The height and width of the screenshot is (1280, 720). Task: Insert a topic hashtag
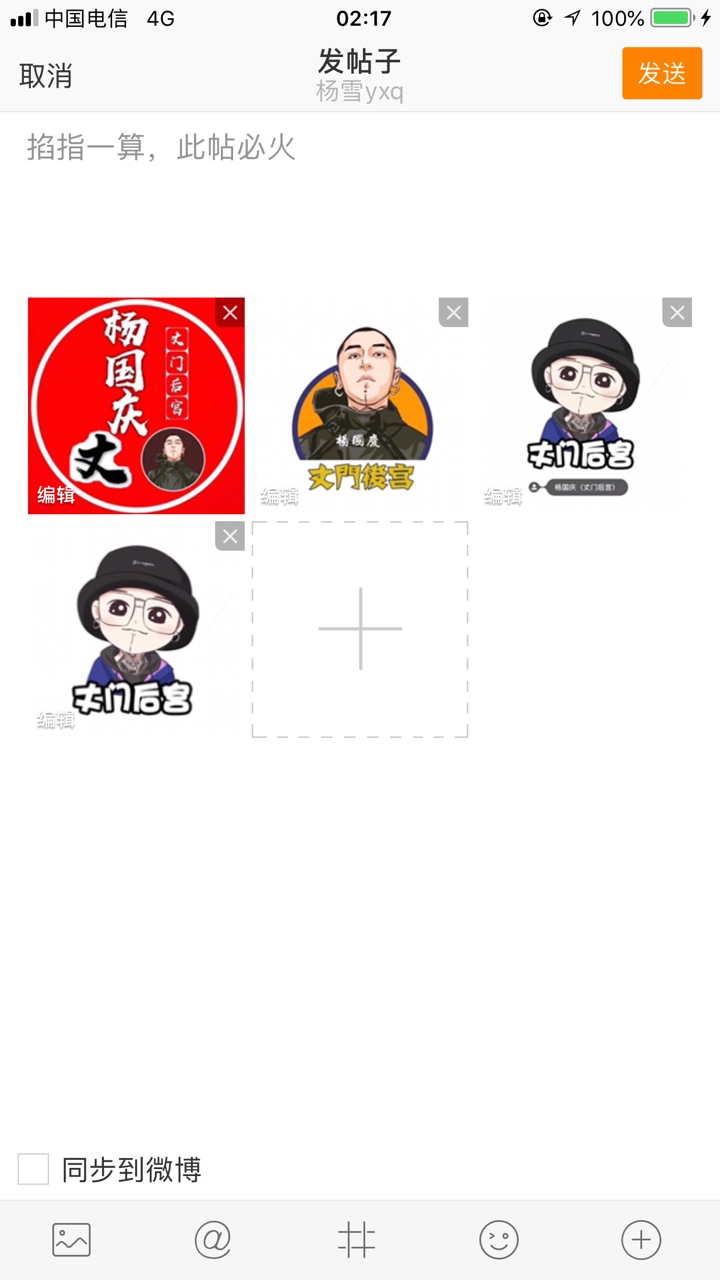coord(356,1240)
